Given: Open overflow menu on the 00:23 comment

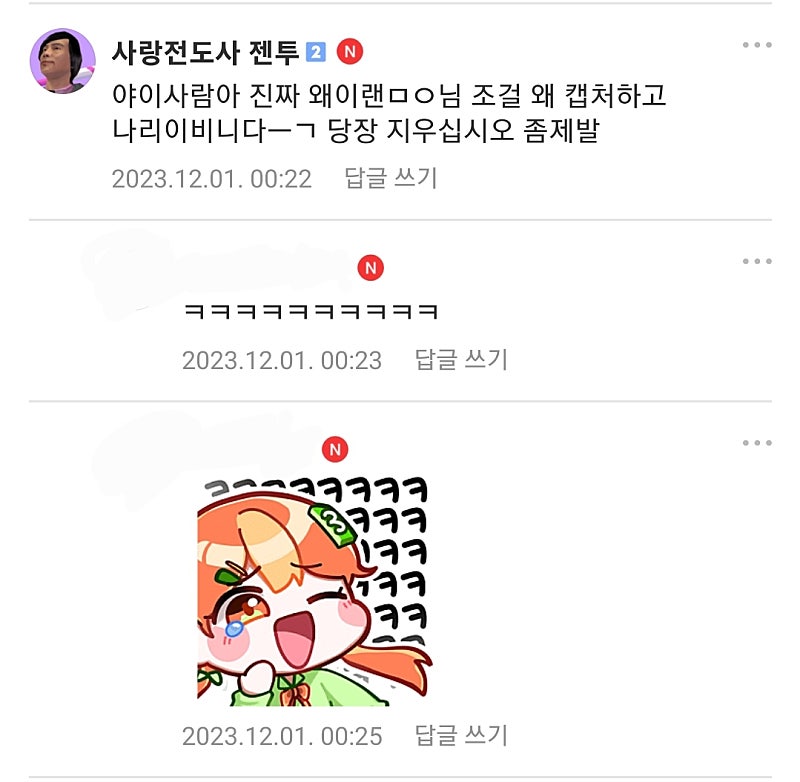Looking at the screenshot, I should (x=756, y=262).
